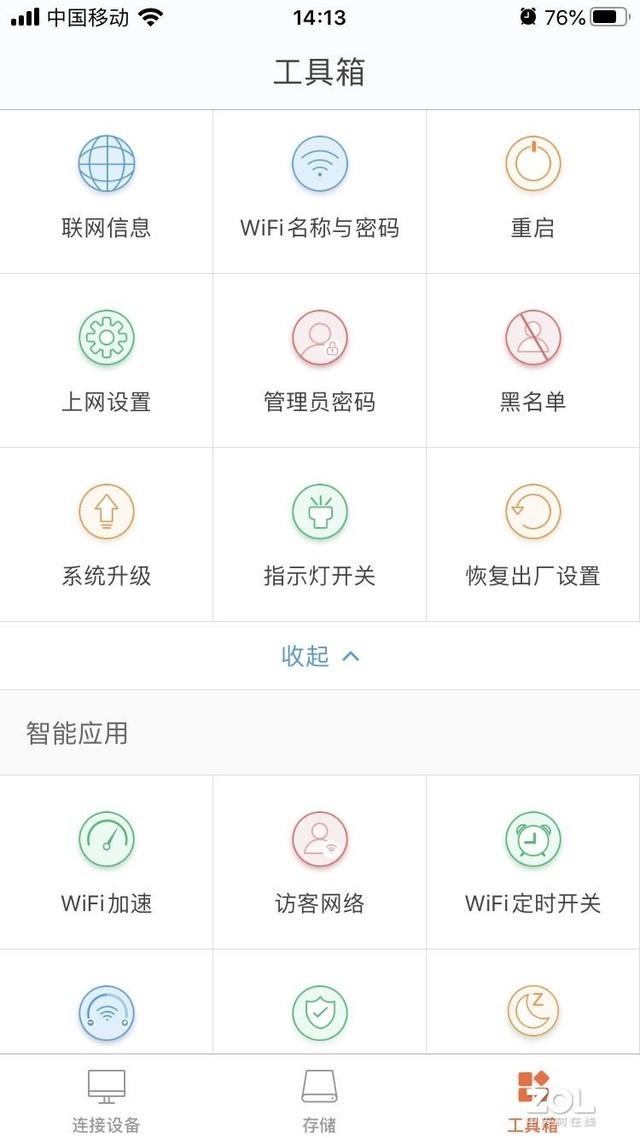The height and width of the screenshot is (1138, 640).
Task: Open WiFi定时开关
Action: click(x=533, y=862)
